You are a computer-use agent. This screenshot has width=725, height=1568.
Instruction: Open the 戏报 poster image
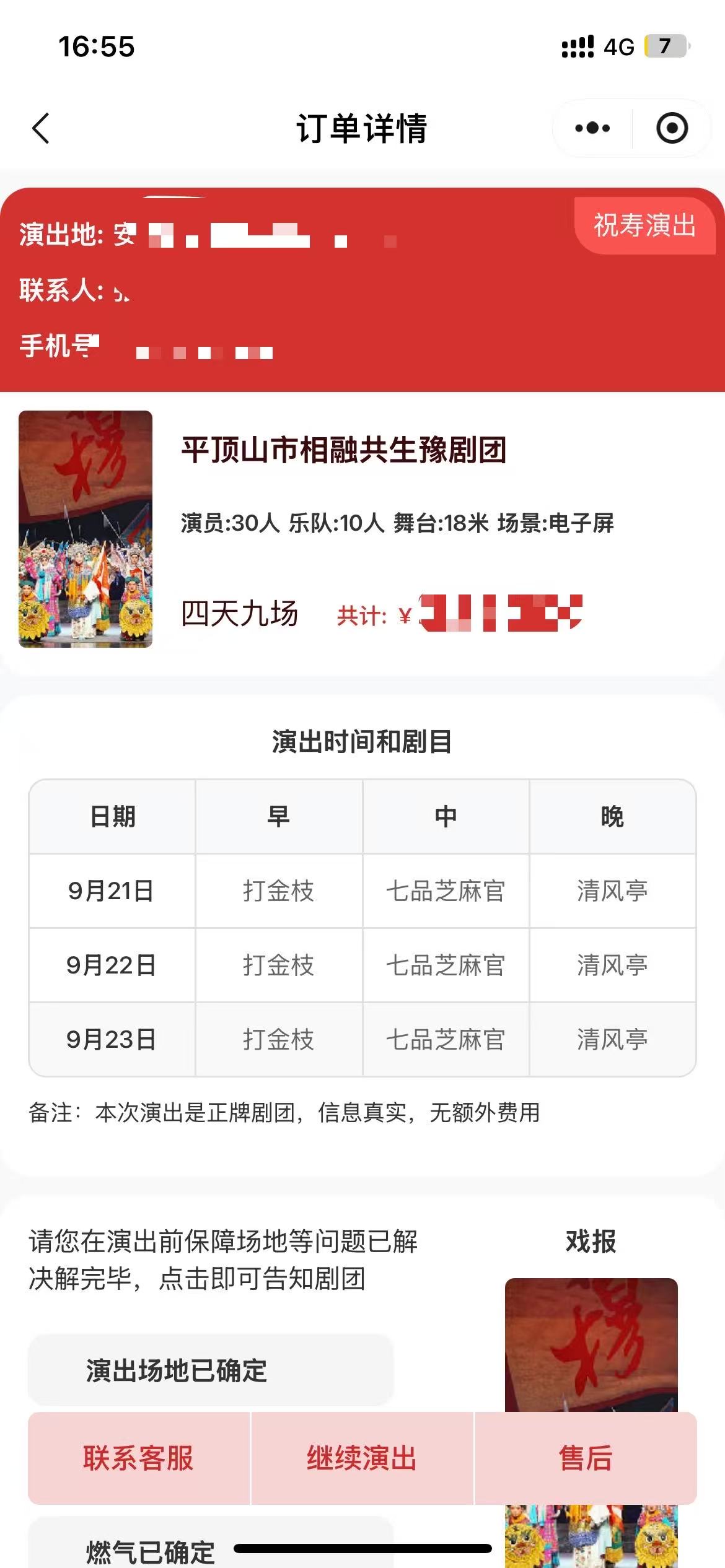point(591,1344)
